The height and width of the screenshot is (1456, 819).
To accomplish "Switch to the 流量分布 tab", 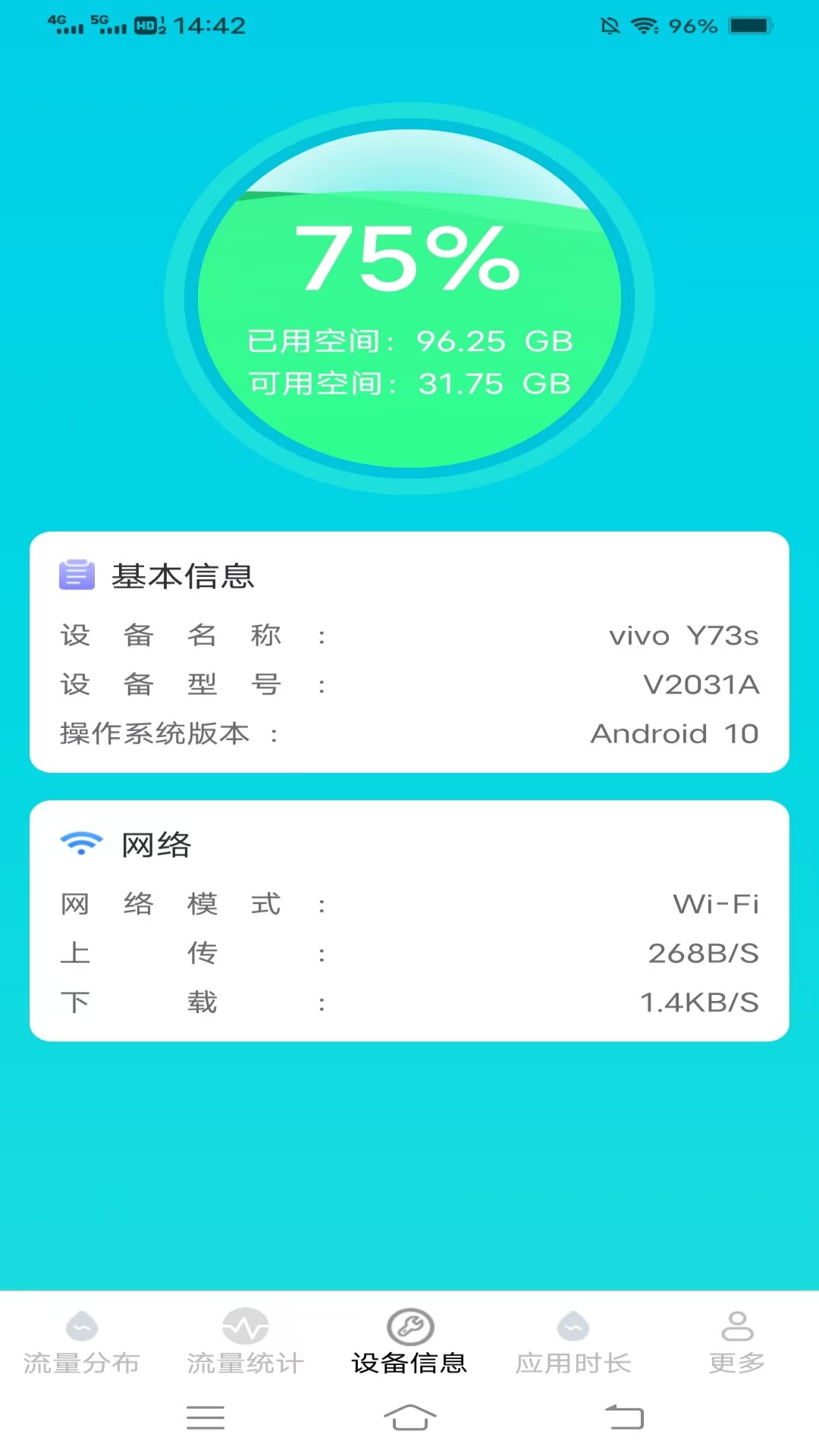I will pos(82,1343).
